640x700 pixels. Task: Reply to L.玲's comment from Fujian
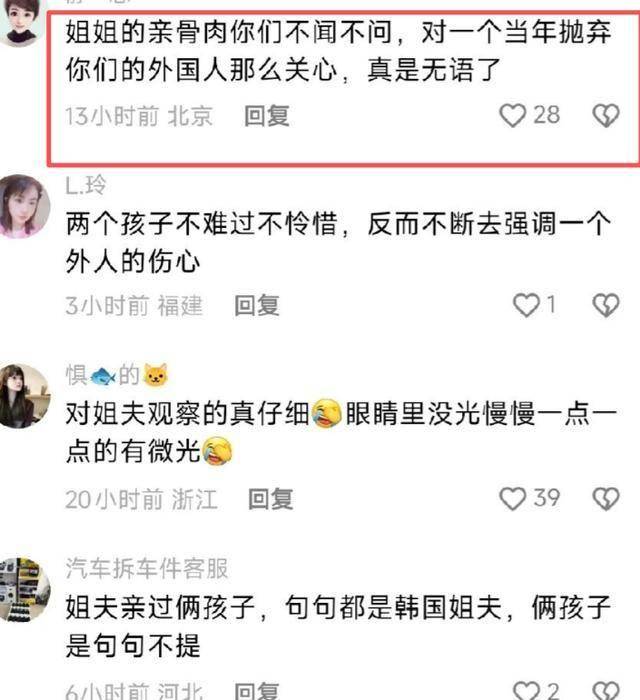(x=256, y=305)
